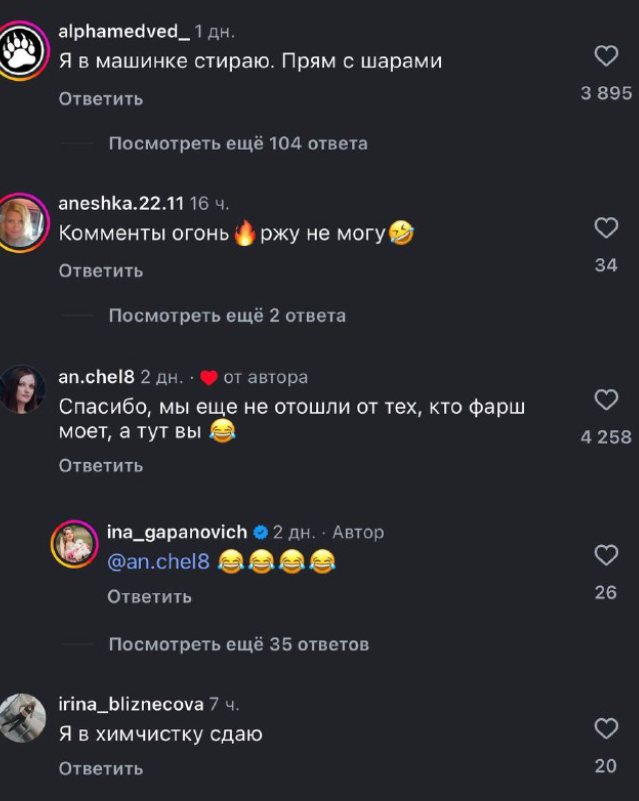View 35 more replies in an.chel8 thread

click(238, 644)
